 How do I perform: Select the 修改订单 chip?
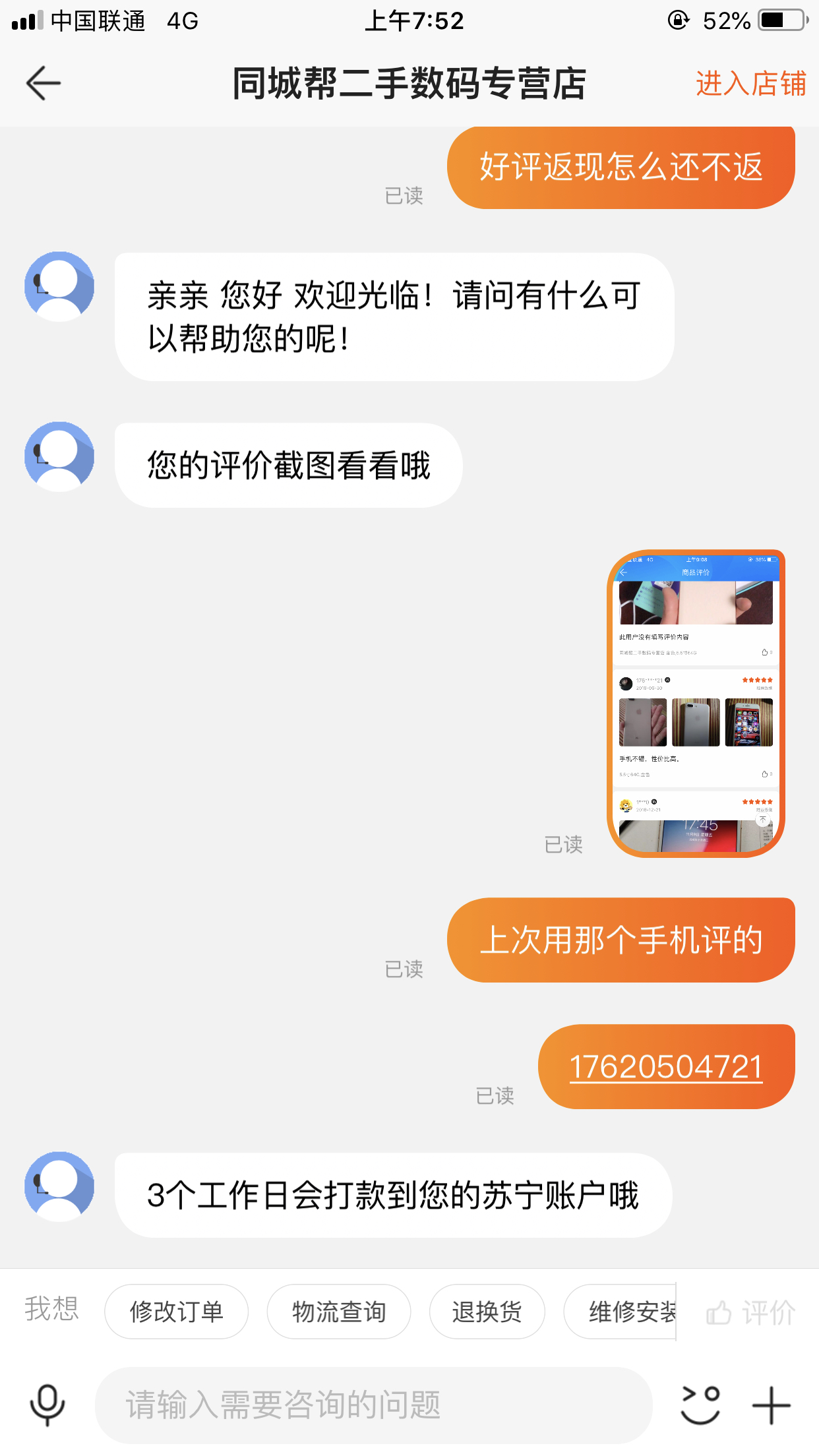(x=176, y=1312)
